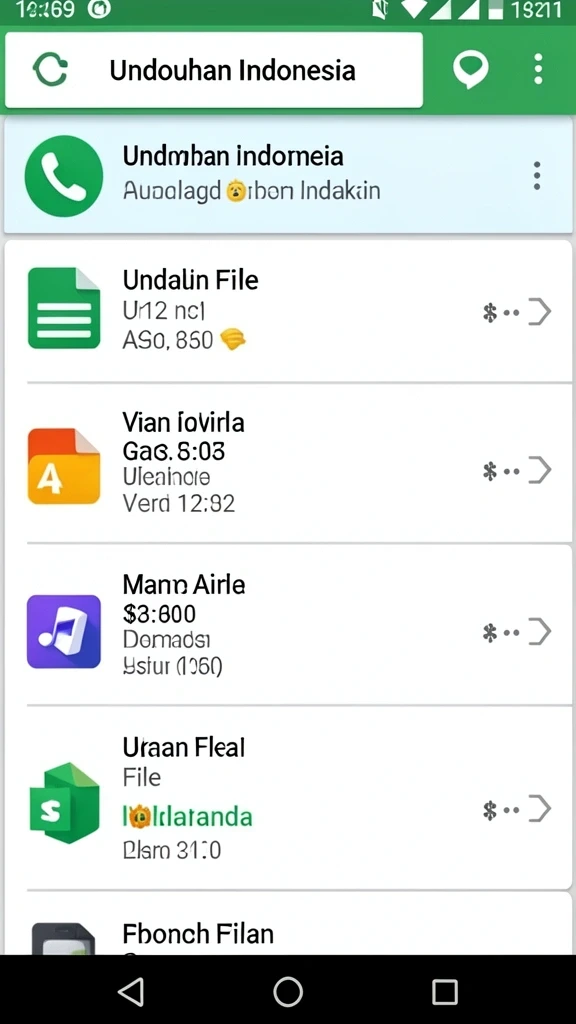Open the Undmban Indomeia phone card
Image resolution: width=576 pixels, height=1024 pixels.
(x=288, y=175)
